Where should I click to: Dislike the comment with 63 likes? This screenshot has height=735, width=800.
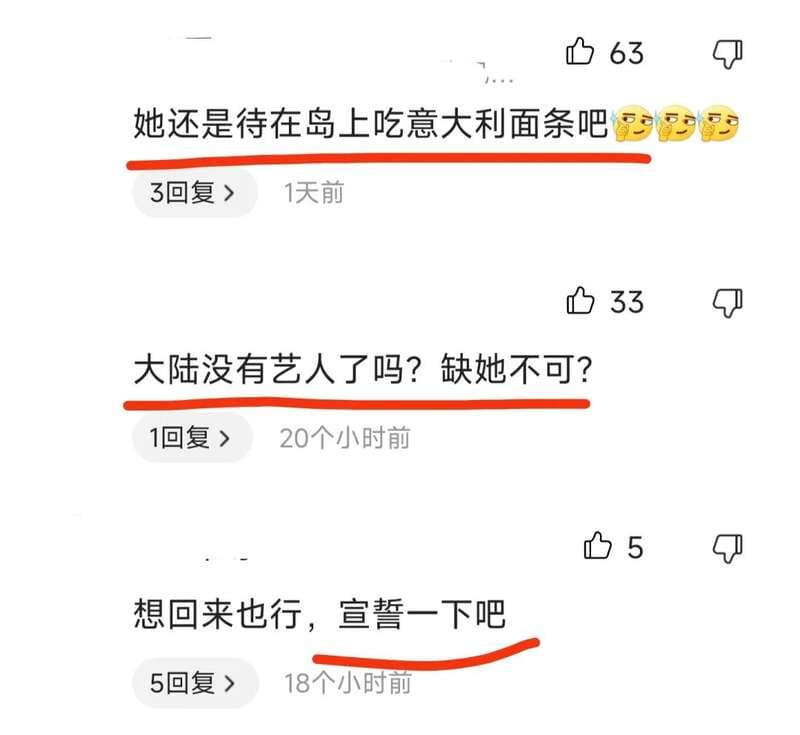[727, 53]
